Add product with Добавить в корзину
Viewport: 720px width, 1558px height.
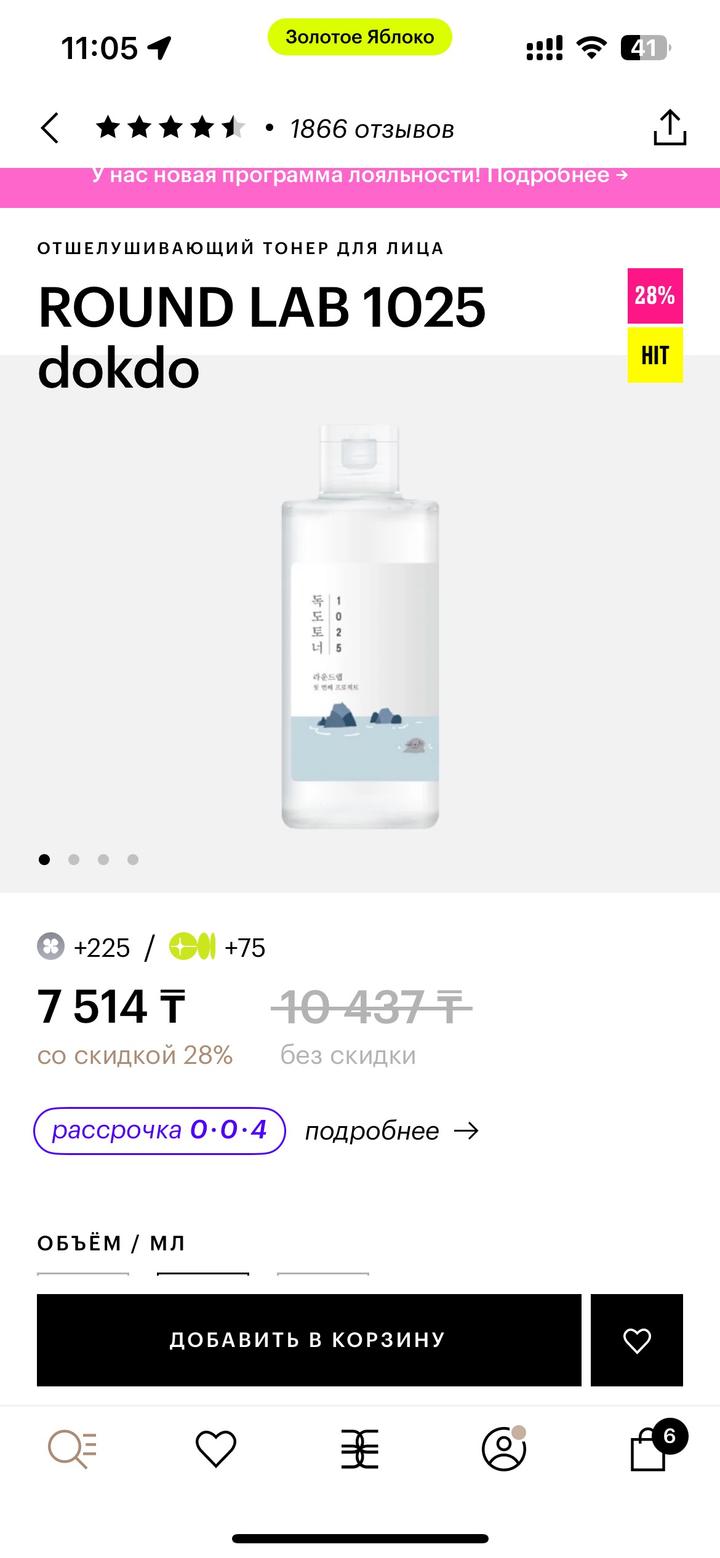[x=308, y=1340]
